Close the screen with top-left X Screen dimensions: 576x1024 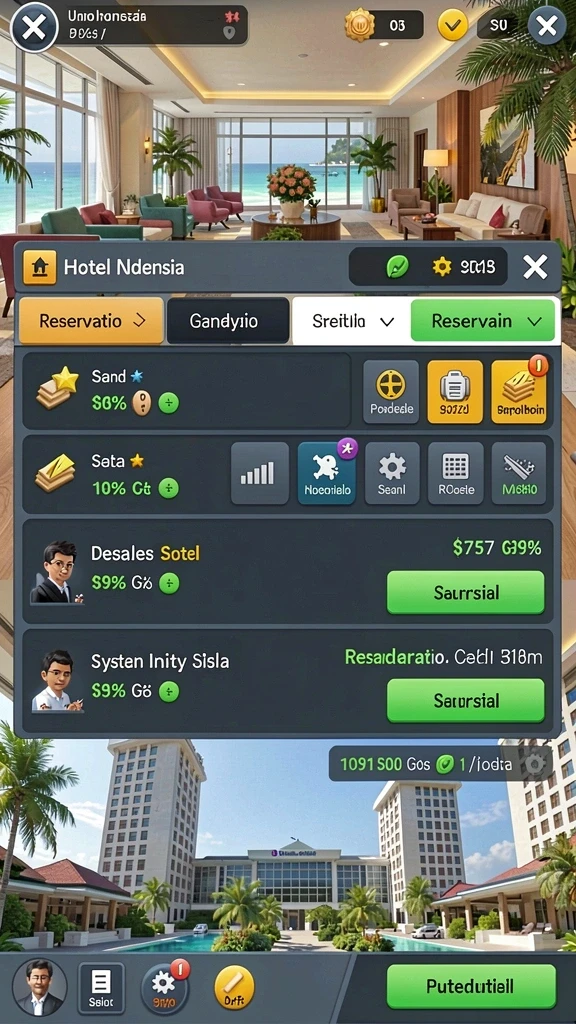pos(34,27)
